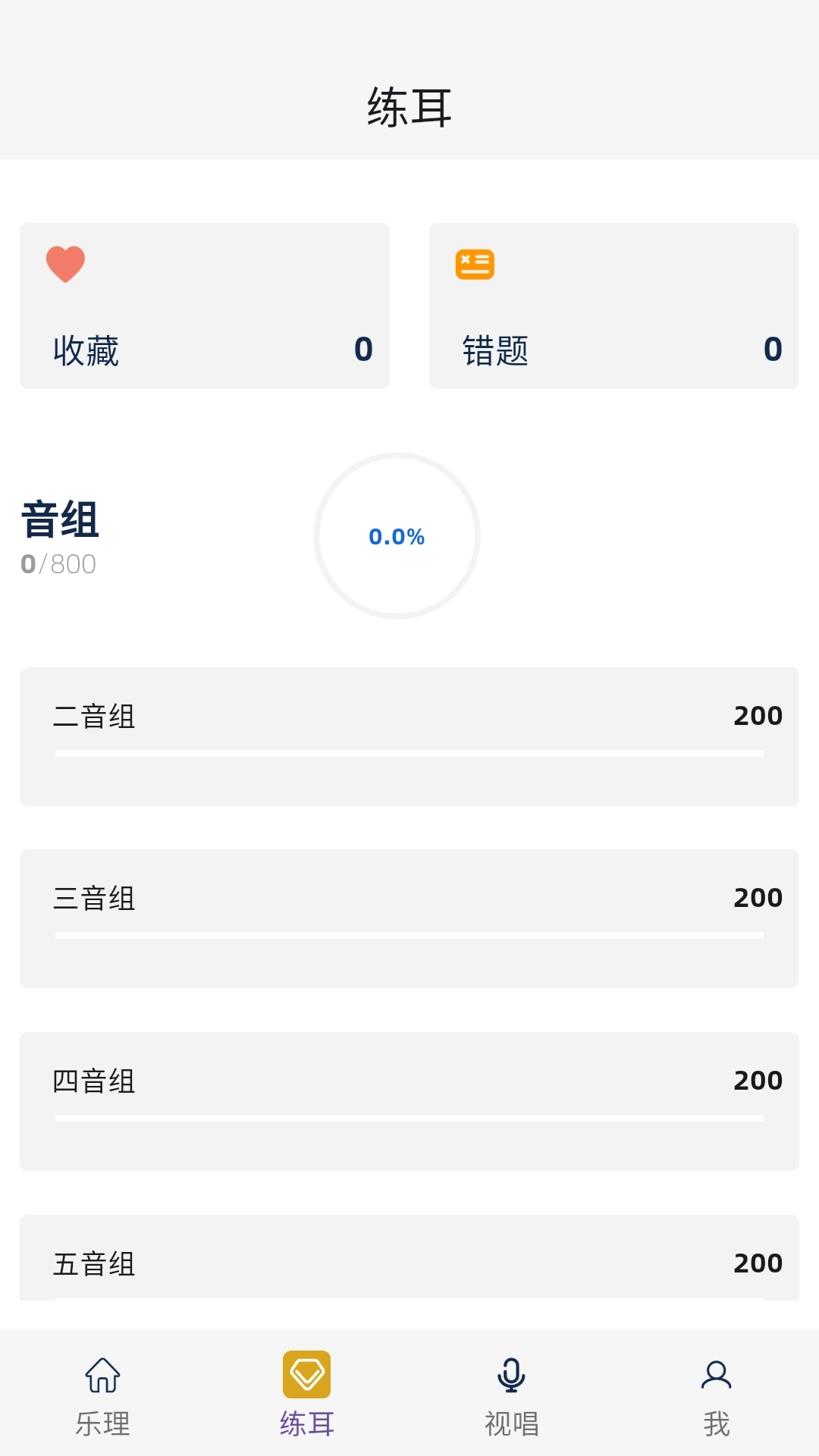819x1456 pixels.
Task: Open the 错题 mistakes card
Action: [x=613, y=306]
